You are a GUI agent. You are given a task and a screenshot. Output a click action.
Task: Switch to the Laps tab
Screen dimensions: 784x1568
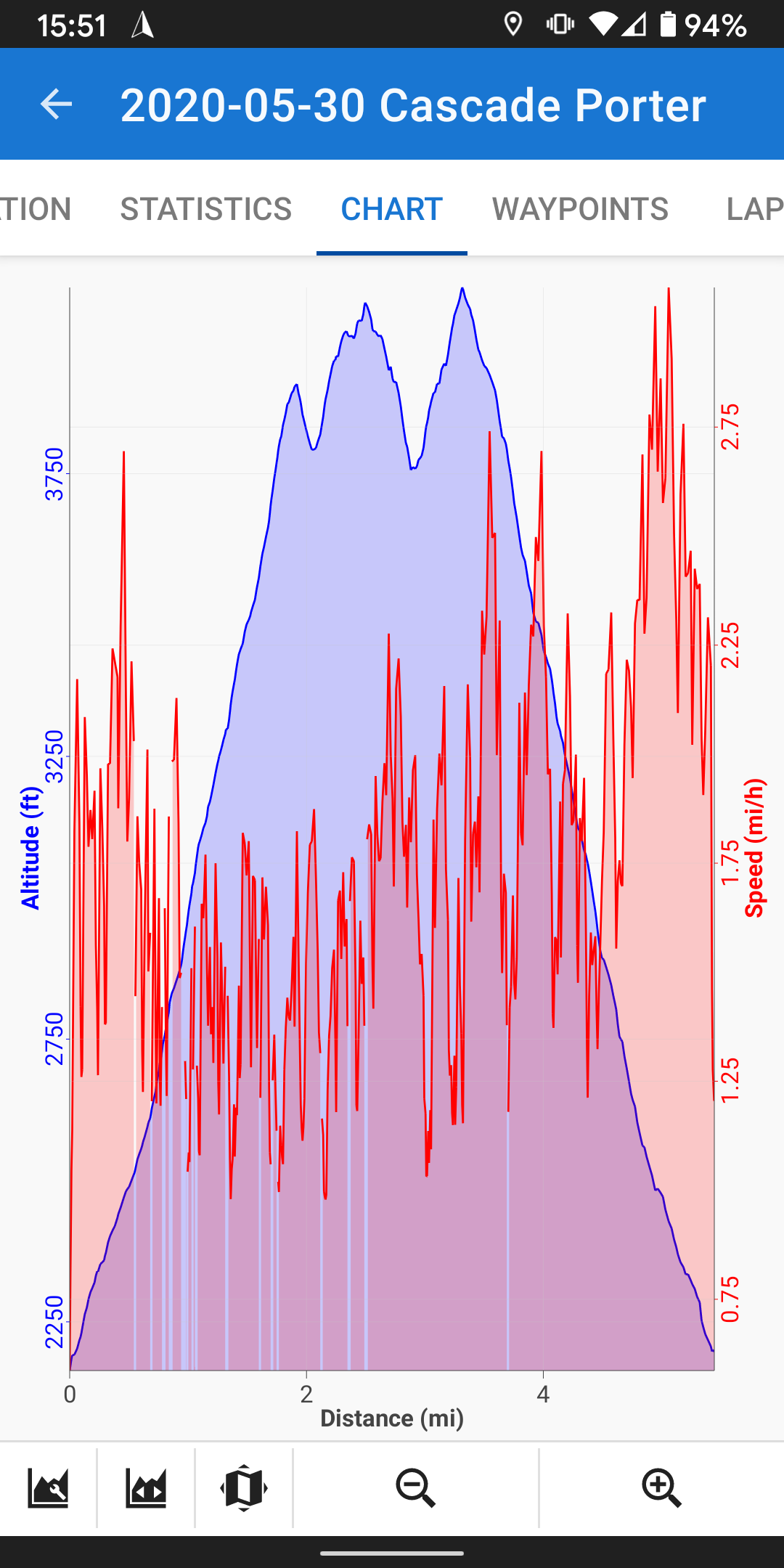click(754, 209)
